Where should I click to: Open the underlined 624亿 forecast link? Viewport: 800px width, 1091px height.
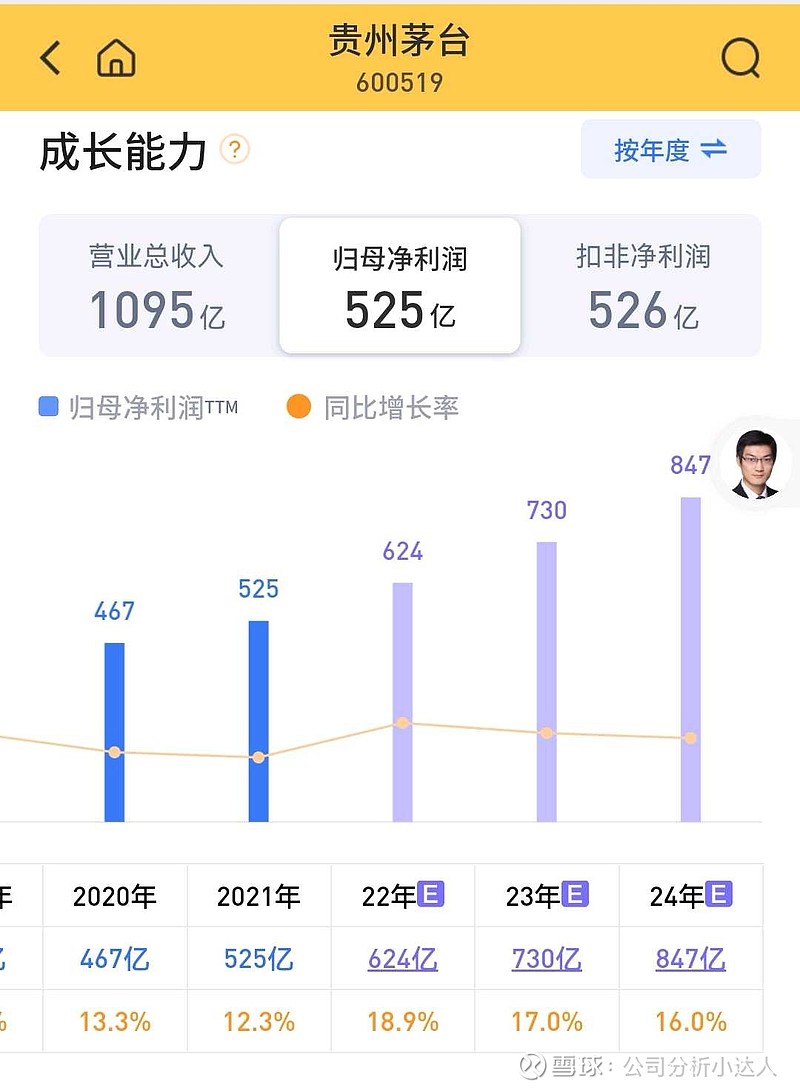pyautogui.click(x=402, y=959)
